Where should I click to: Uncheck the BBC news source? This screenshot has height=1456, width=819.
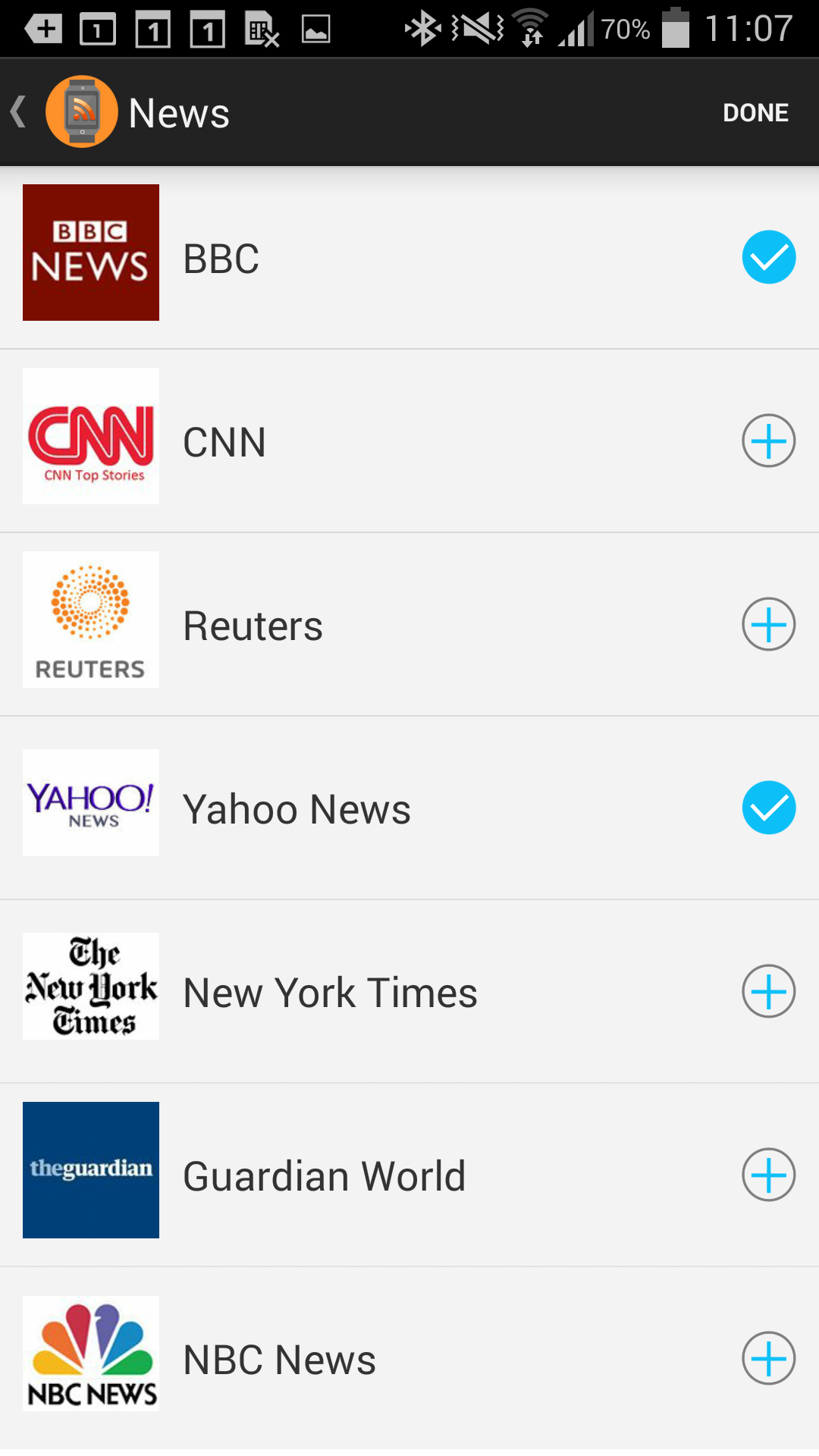(x=768, y=257)
